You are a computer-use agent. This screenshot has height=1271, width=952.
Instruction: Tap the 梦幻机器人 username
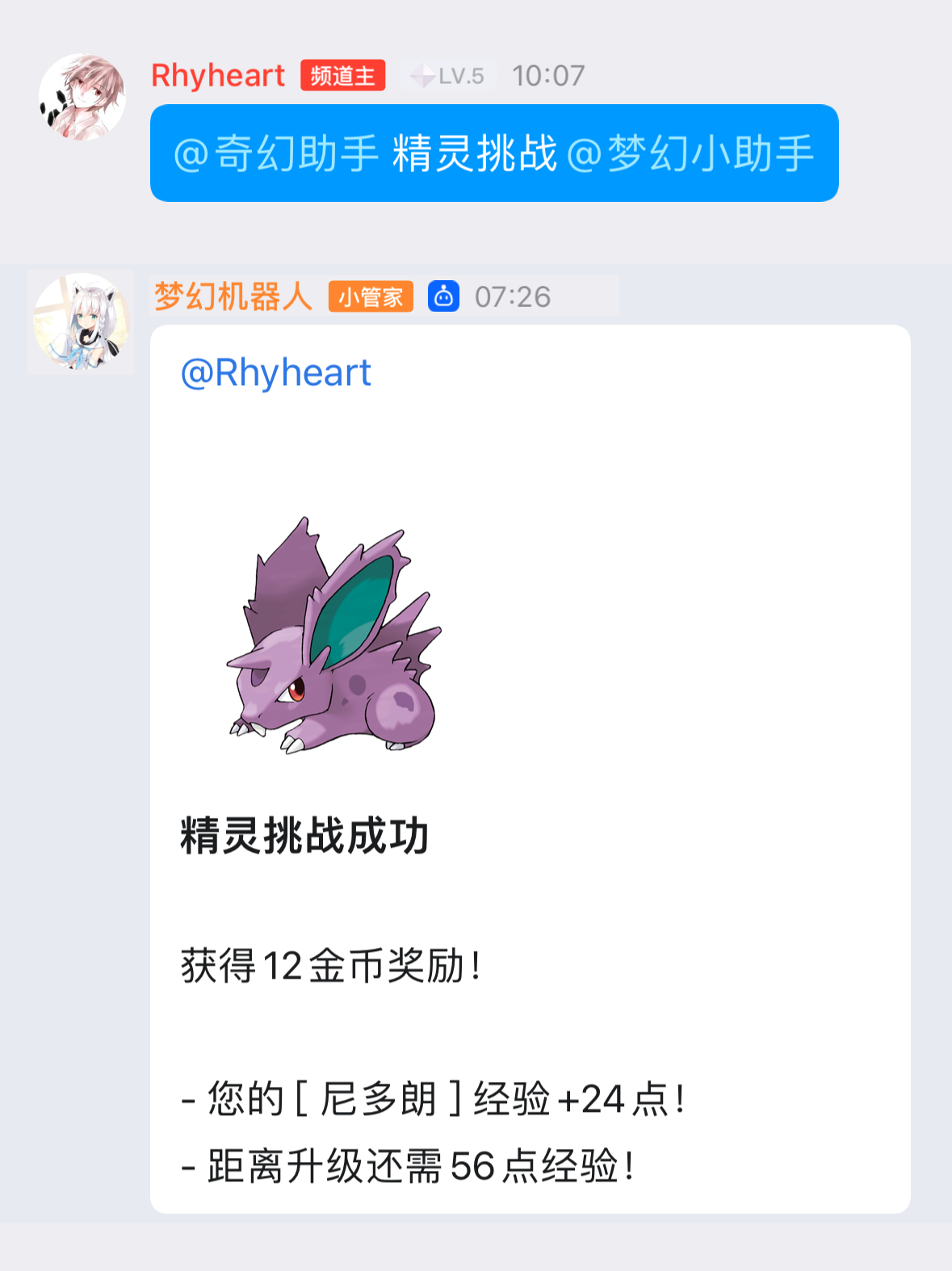tap(233, 296)
